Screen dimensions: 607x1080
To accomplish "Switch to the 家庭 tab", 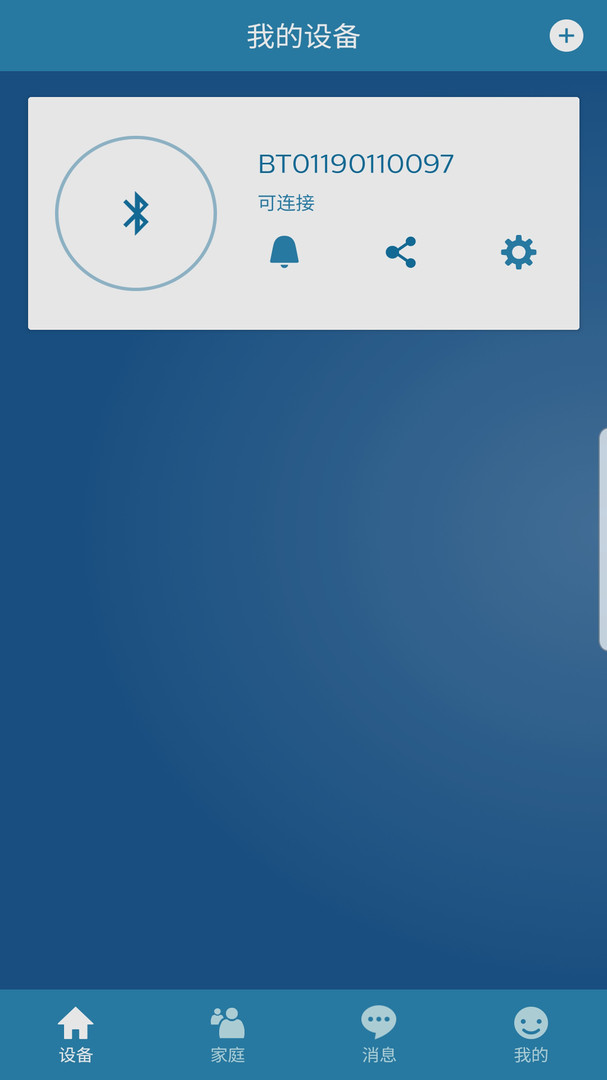I will (x=228, y=1034).
